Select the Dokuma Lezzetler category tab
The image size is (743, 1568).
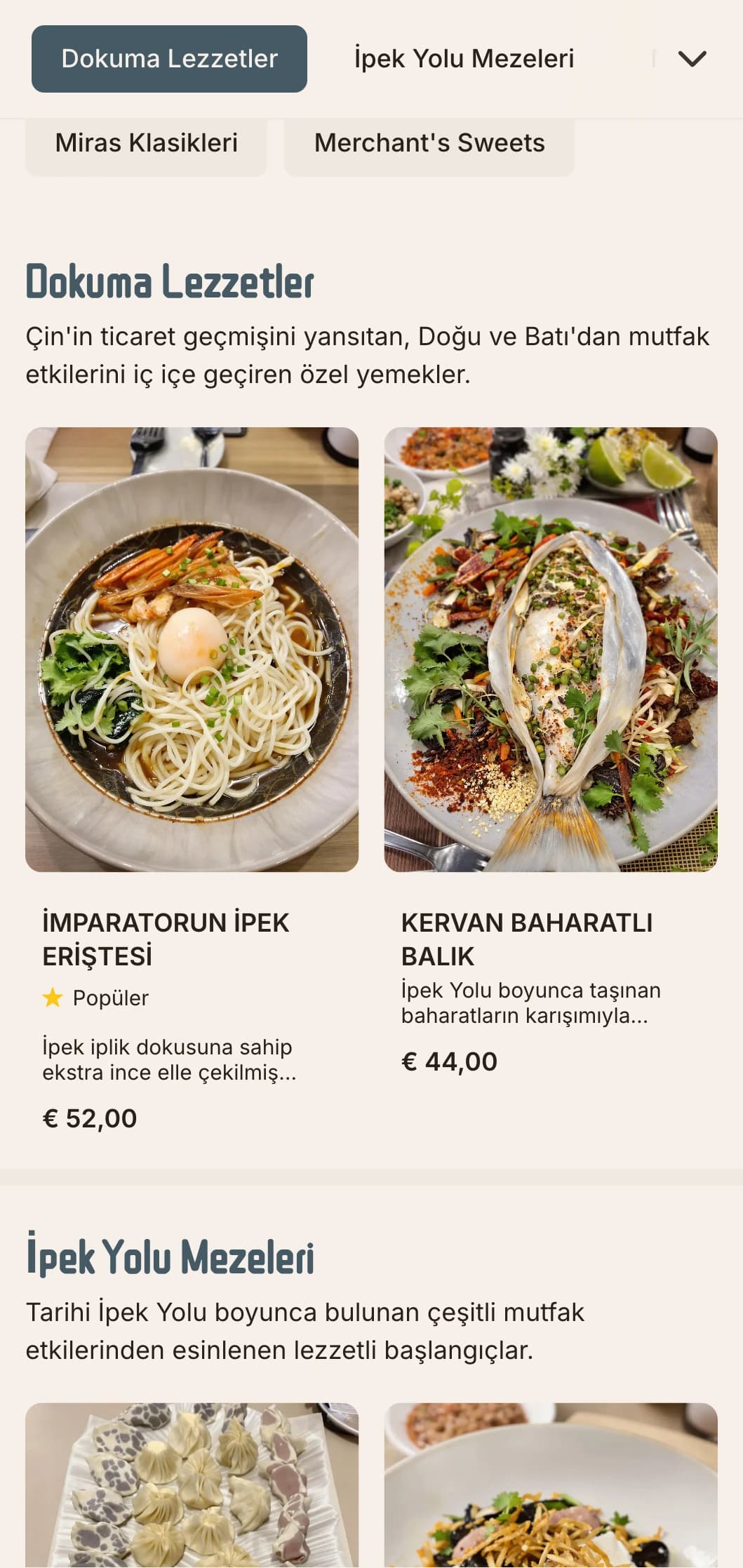click(x=169, y=59)
